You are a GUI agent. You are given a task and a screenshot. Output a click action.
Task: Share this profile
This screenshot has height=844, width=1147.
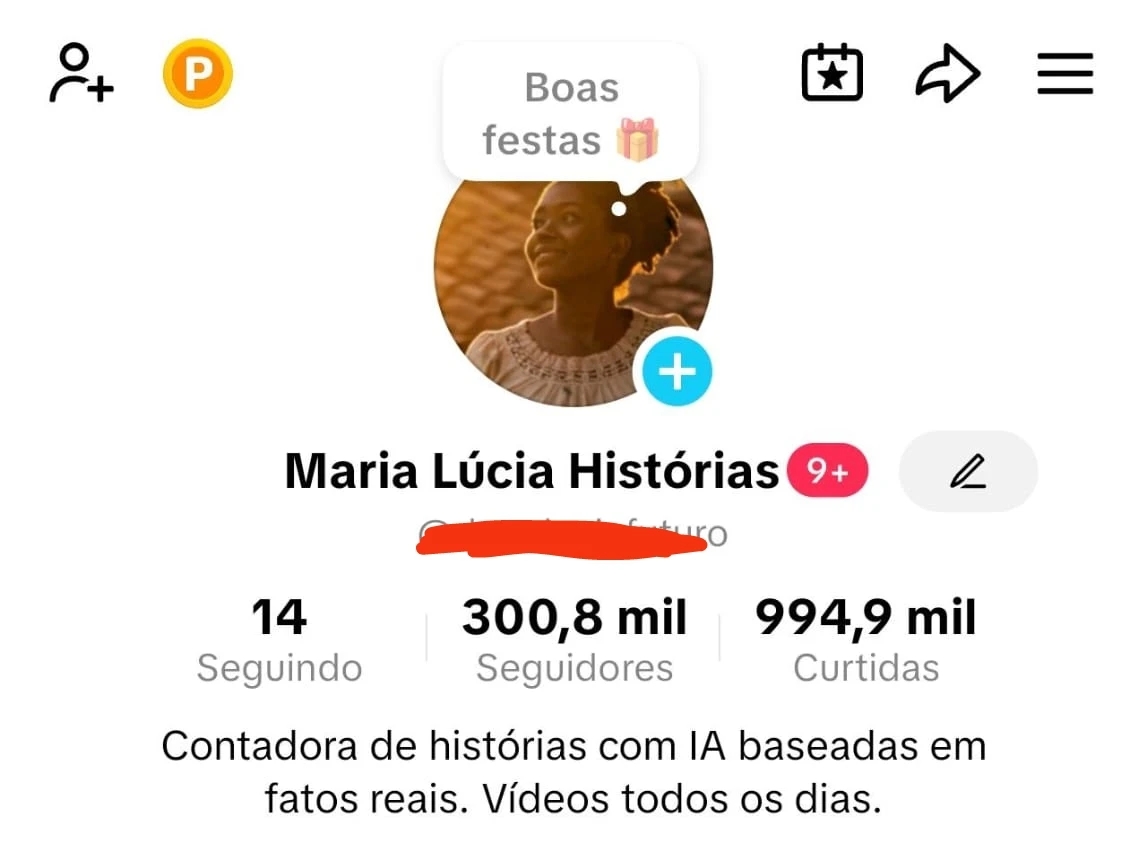(x=947, y=74)
